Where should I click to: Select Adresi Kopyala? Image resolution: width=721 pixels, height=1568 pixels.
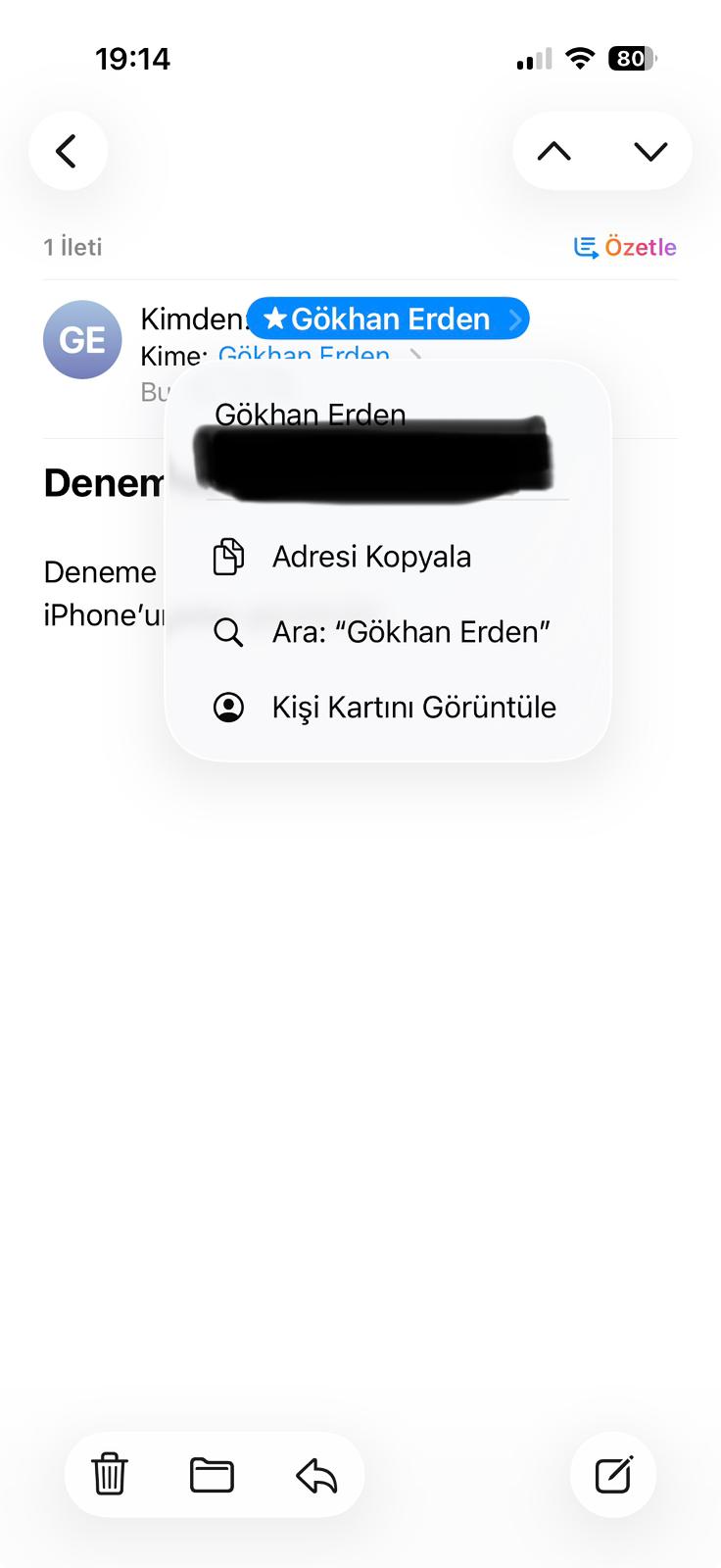point(372,557)
